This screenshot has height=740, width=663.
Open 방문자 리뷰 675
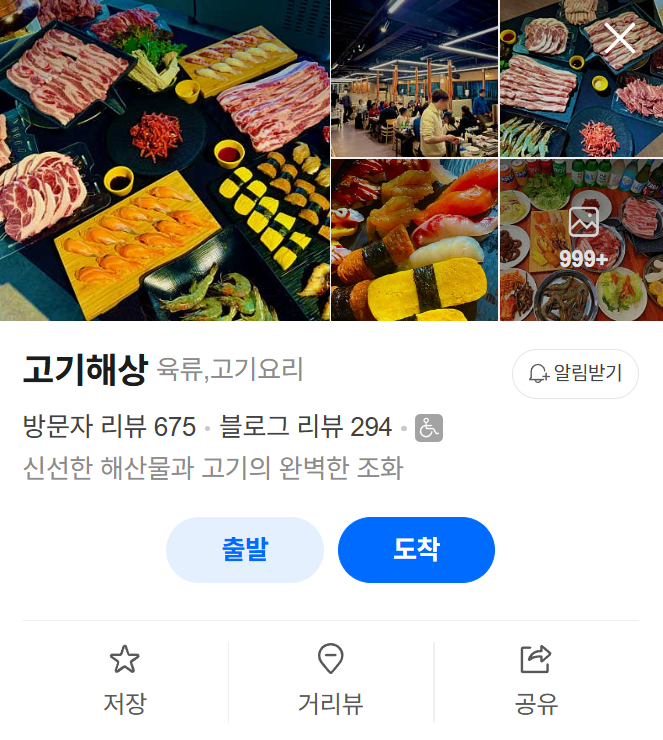pyautogui.click(x=110, y=428)
